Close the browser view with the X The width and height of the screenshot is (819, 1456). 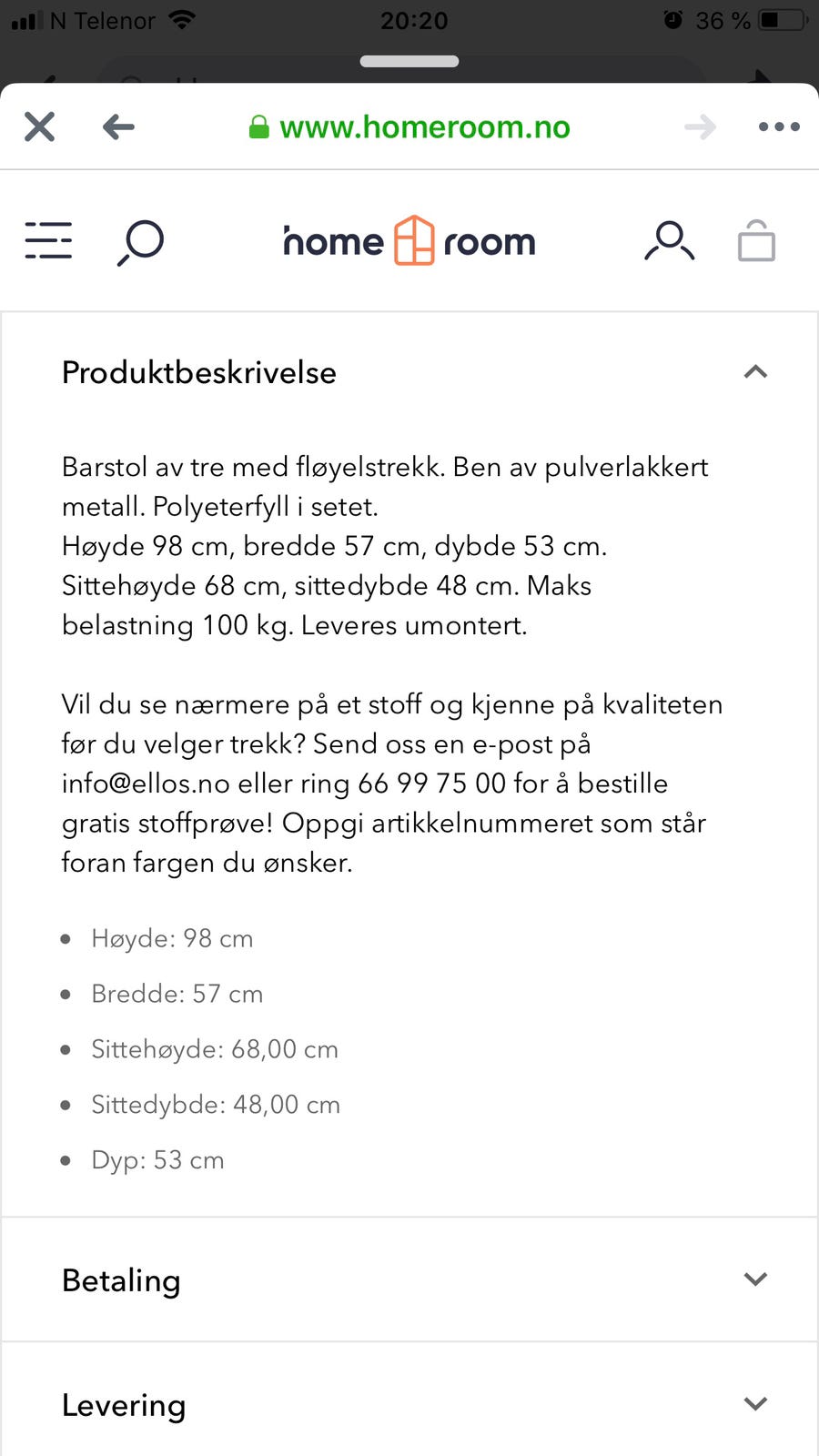click(x=39, y=126)
